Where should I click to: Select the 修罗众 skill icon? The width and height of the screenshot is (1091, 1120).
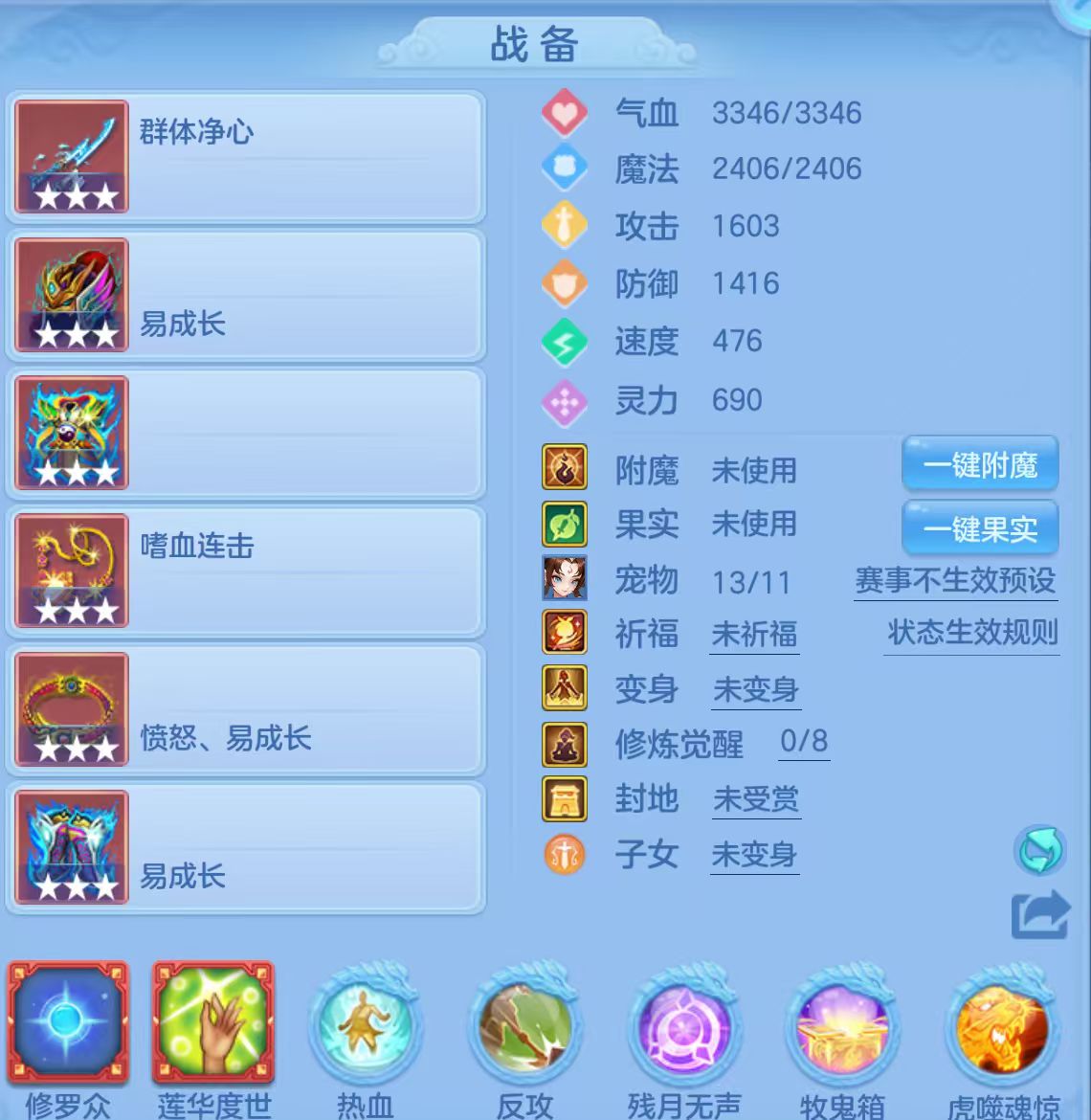[69, 1021]
